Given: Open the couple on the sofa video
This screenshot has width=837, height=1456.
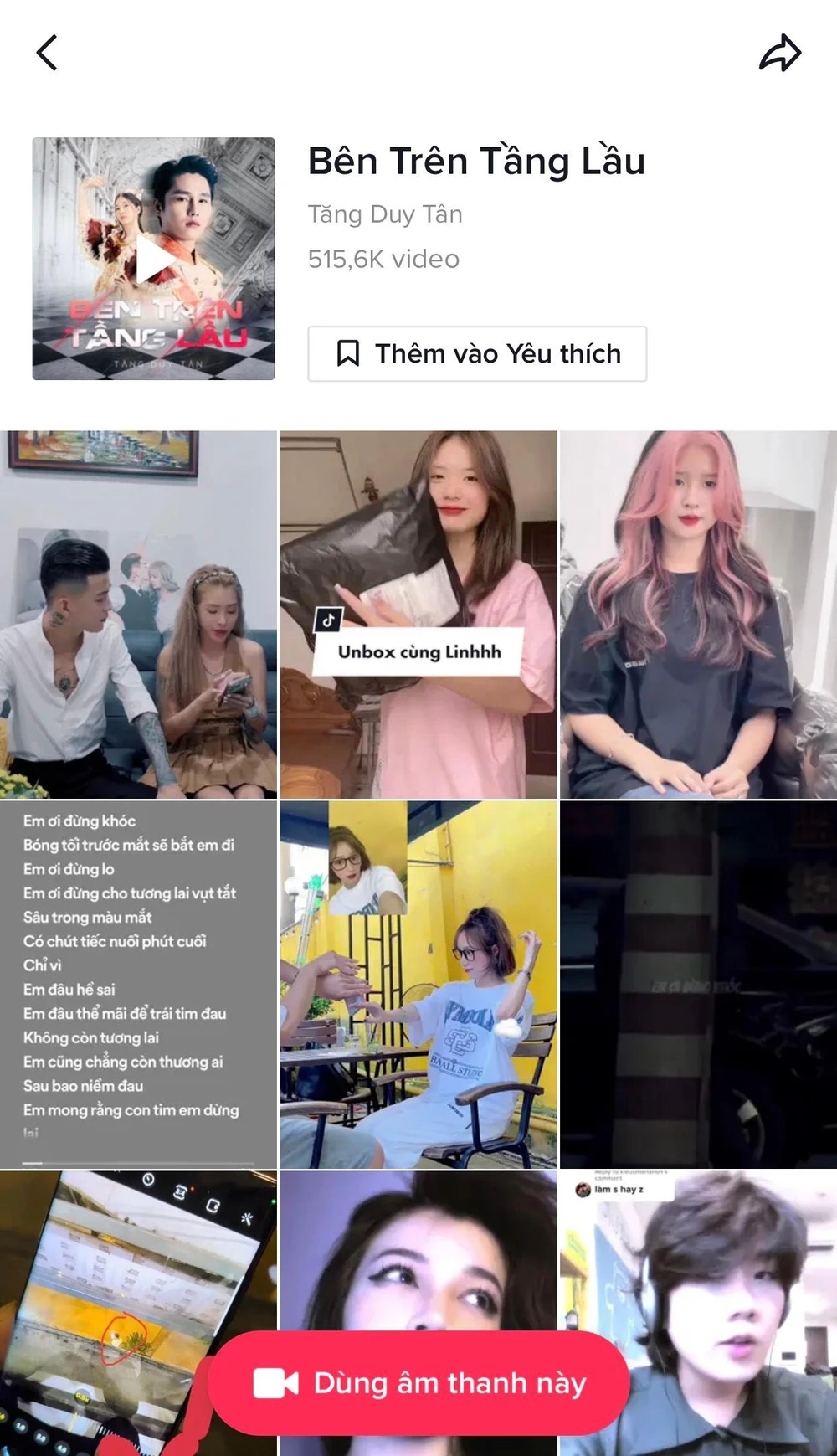Looking at the screenshot, I should point(138,615).
